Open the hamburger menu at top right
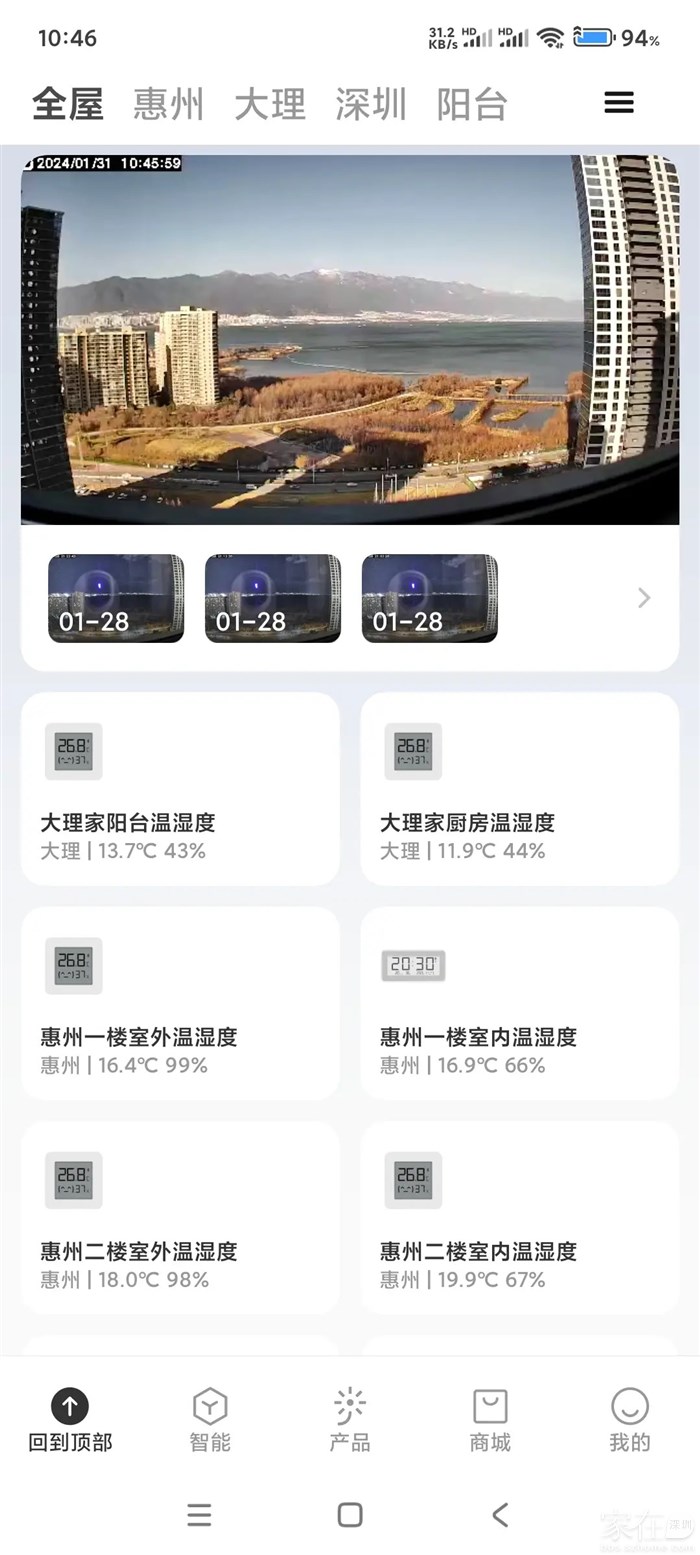 coord(619,103)
